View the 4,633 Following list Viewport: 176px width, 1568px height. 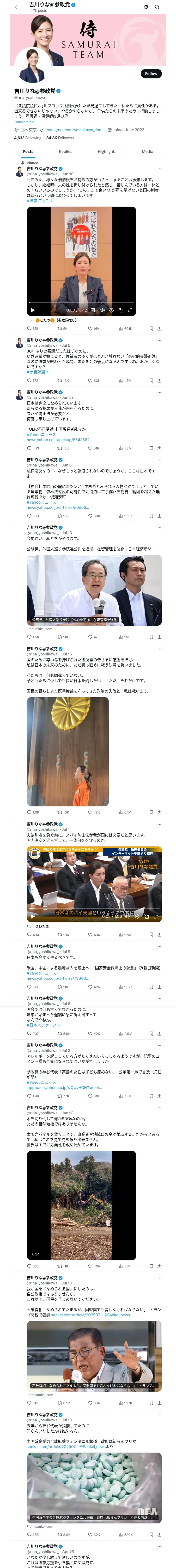click(x=28, y=138)
